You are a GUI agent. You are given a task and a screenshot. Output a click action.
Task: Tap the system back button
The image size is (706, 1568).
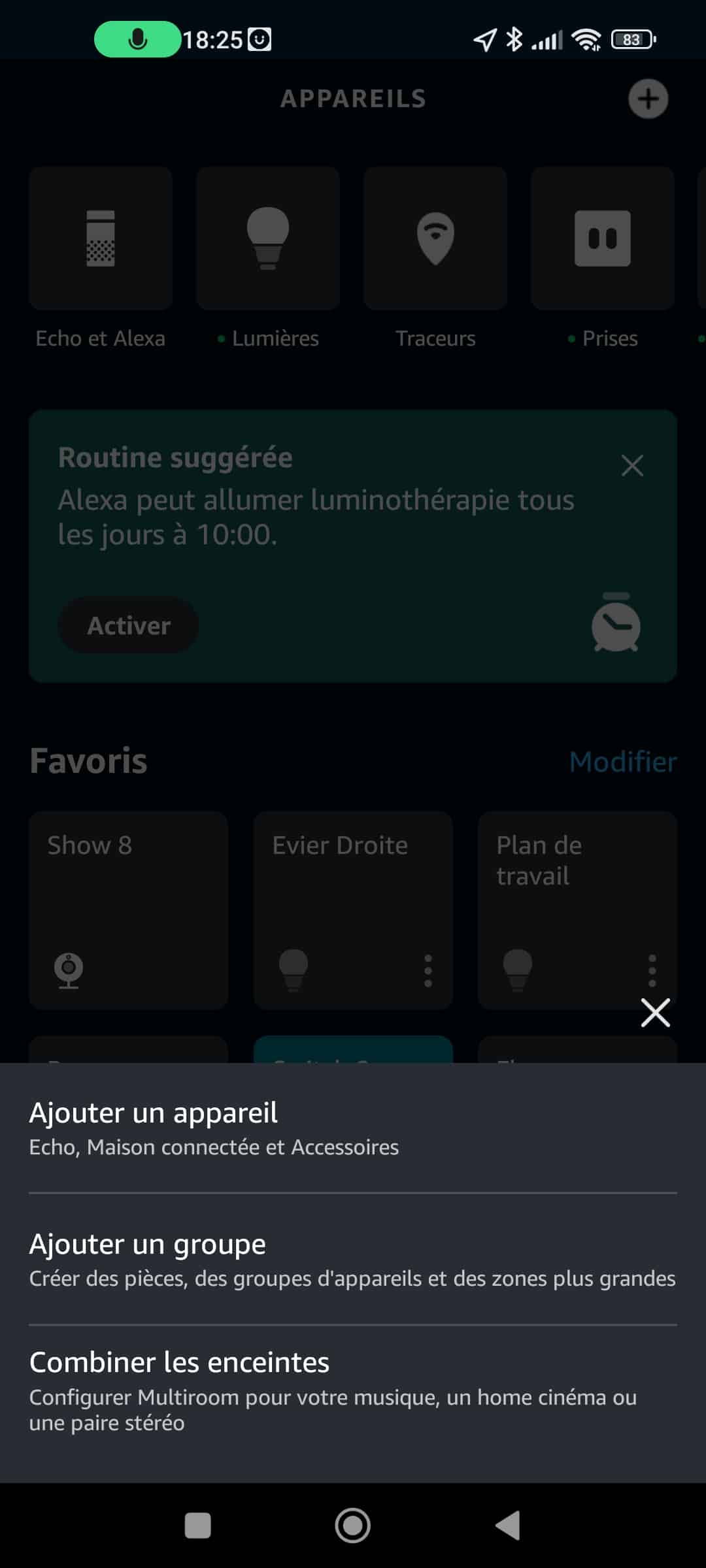(x=508, y=1526)
